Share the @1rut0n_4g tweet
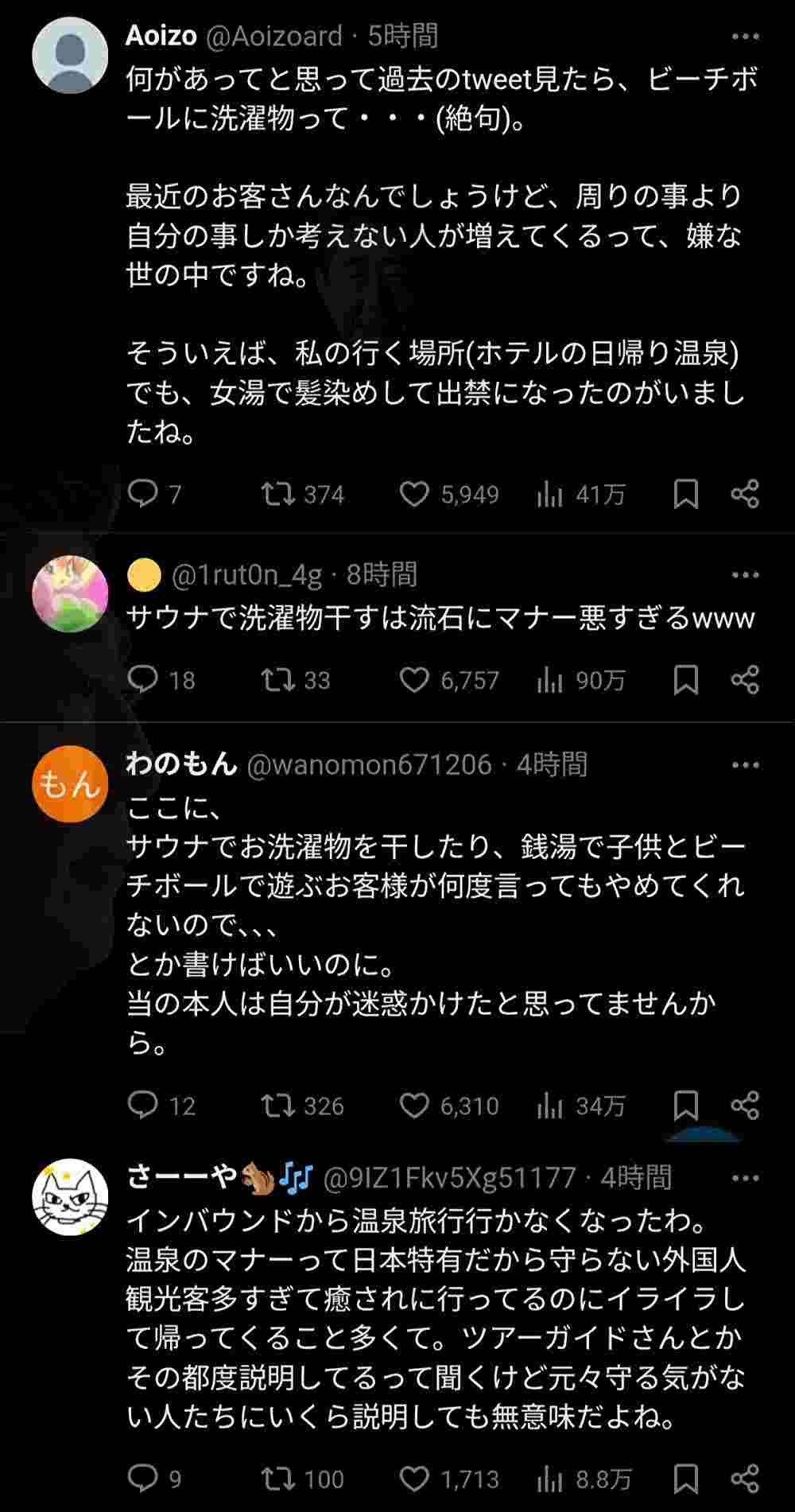 click(745, 680)
